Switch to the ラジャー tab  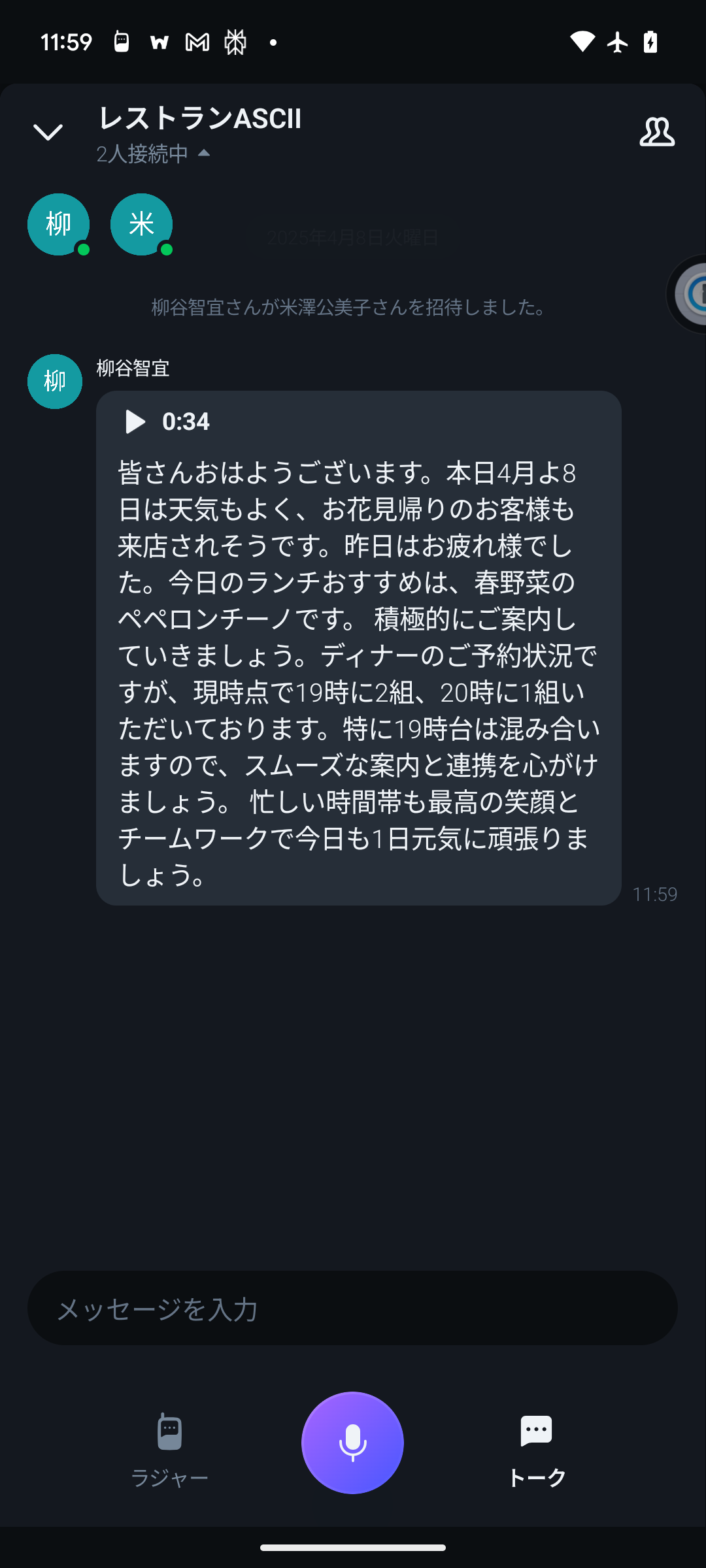(169, 1445)
